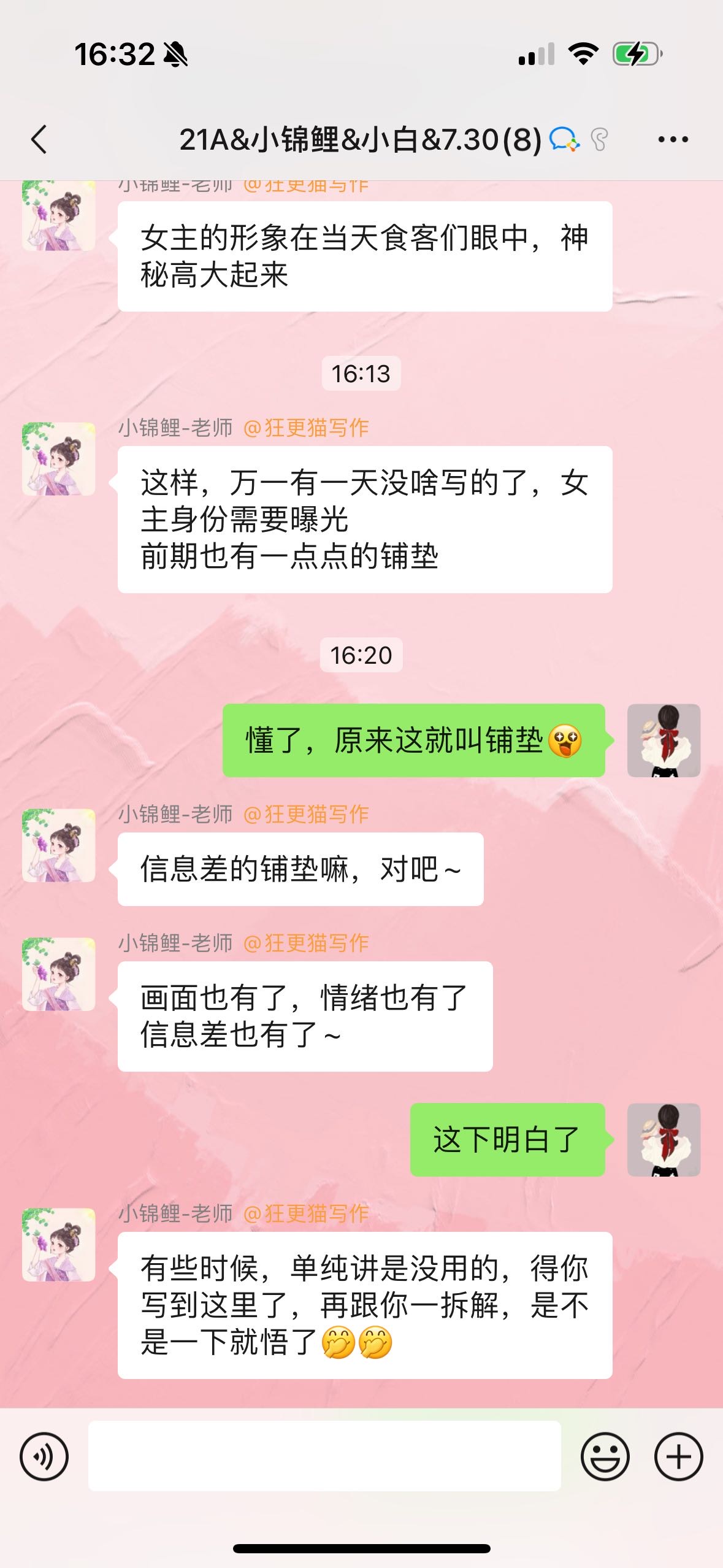
Task: Tap own avatar beside 这下明白了 message
Action: click(x=664, y=1140)
